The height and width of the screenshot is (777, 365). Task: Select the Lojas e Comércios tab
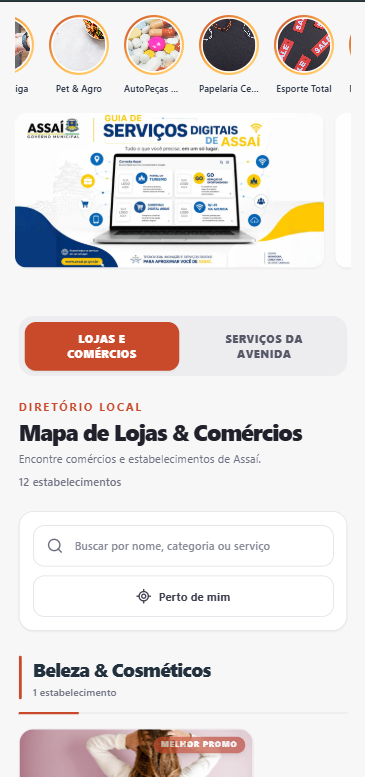coord(102,346)
